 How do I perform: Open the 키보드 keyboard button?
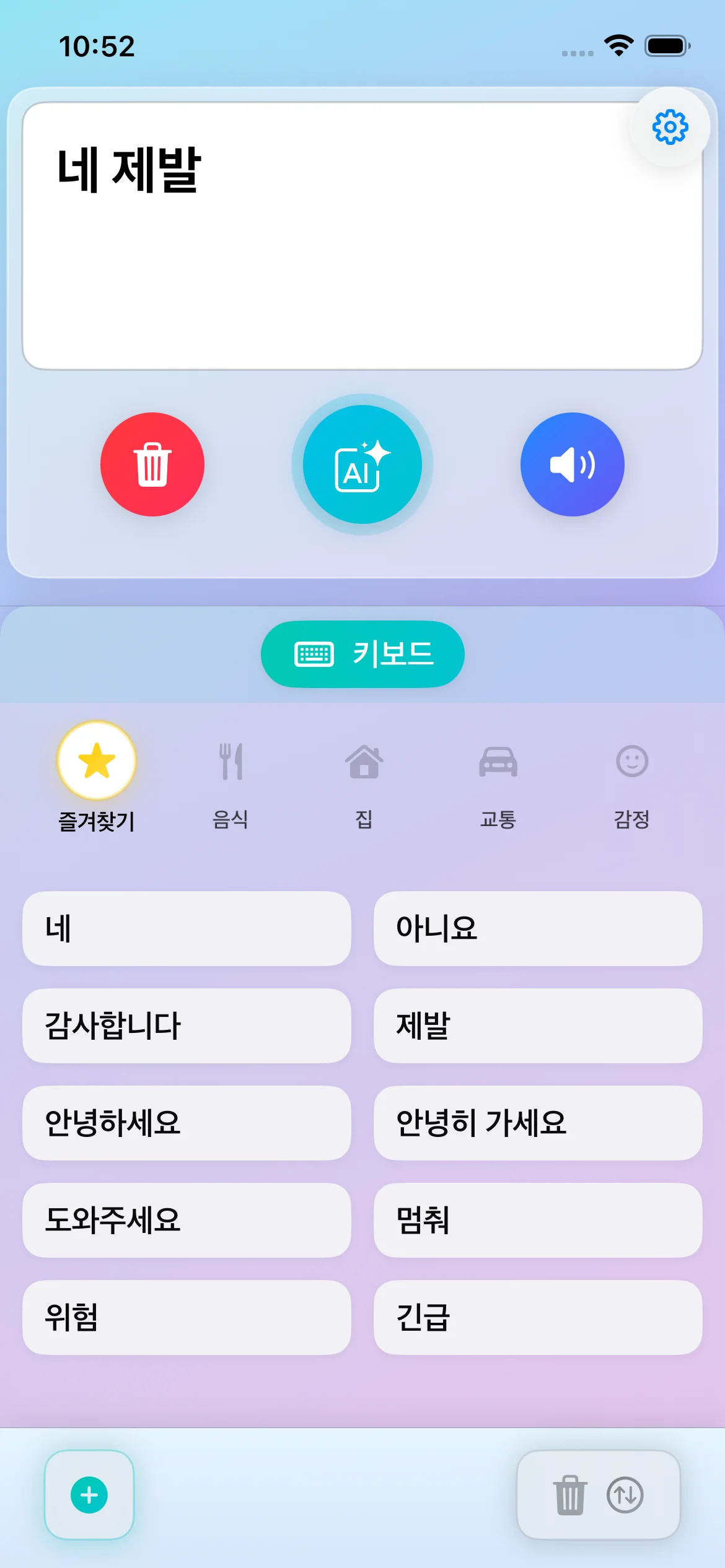point(362,654)
